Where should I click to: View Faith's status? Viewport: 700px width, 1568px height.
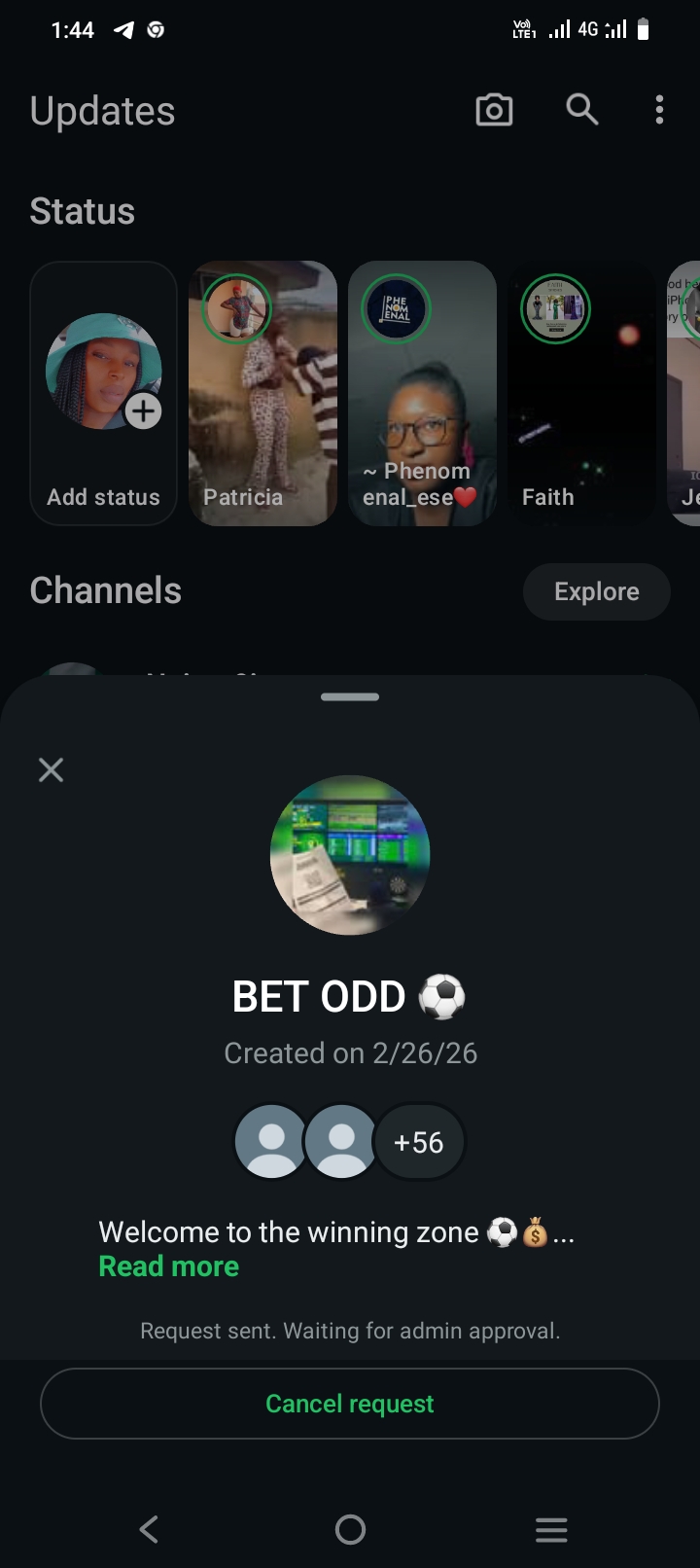581,393
